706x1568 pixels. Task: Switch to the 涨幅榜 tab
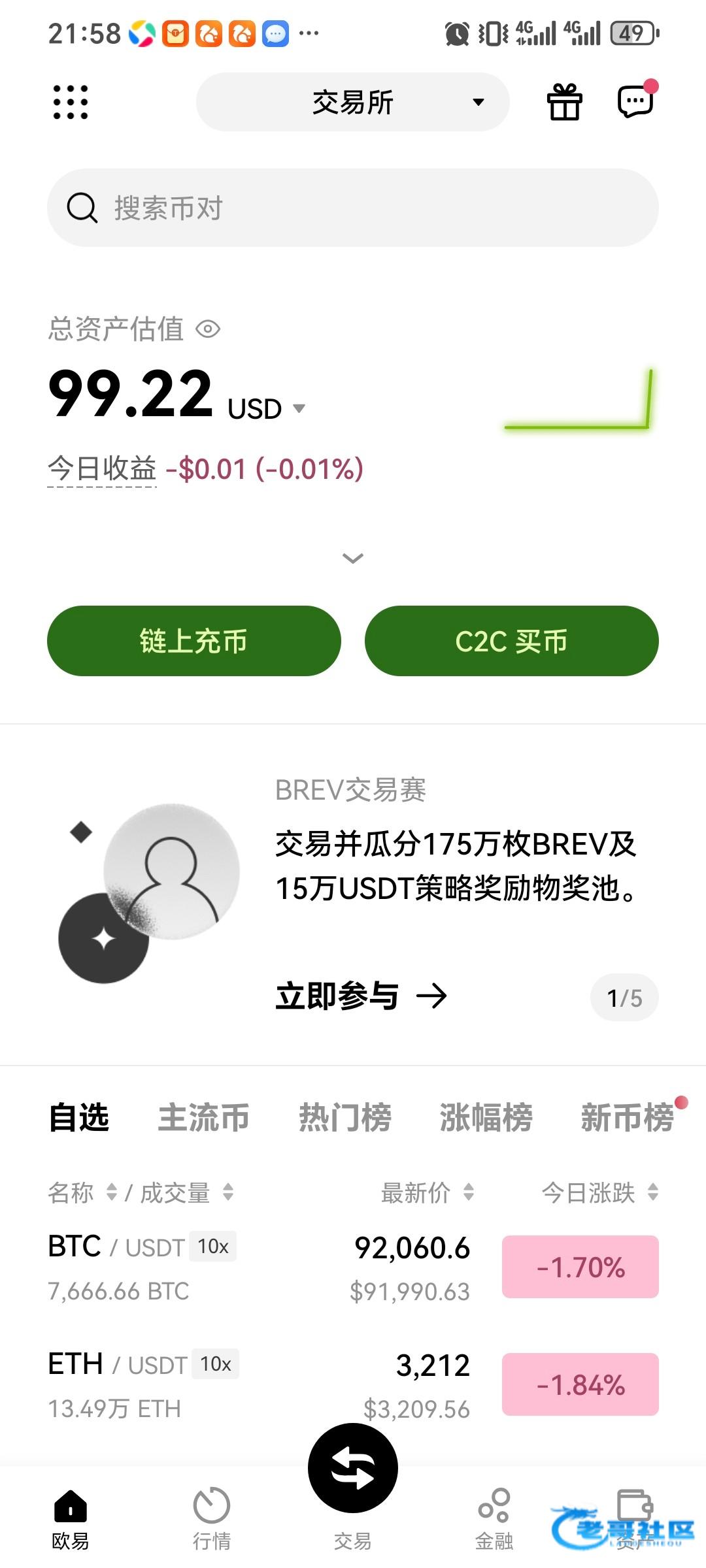(486, 1118)
